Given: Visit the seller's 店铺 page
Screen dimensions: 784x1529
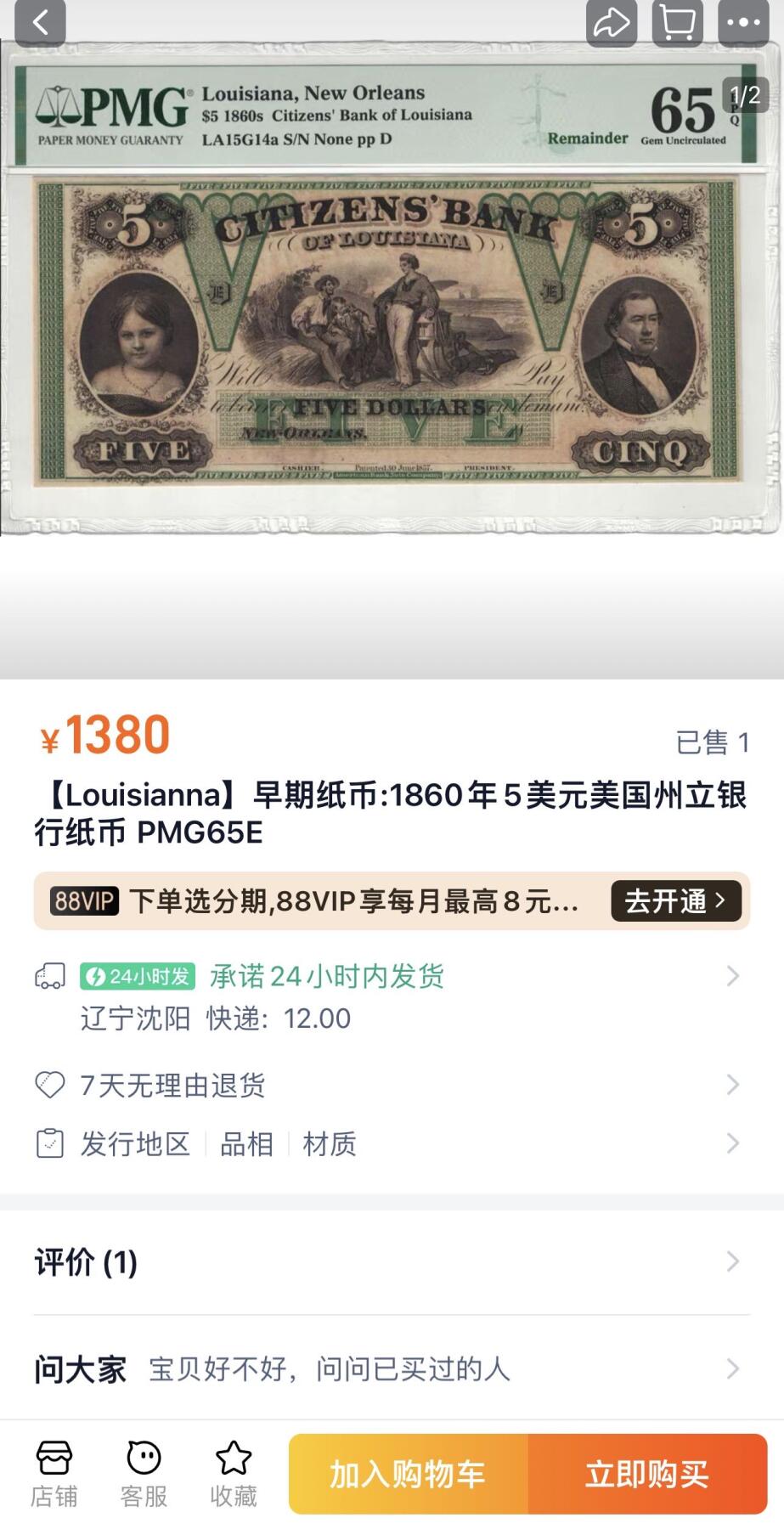Looking at the screenshot, I should [x=54, y=1474].
